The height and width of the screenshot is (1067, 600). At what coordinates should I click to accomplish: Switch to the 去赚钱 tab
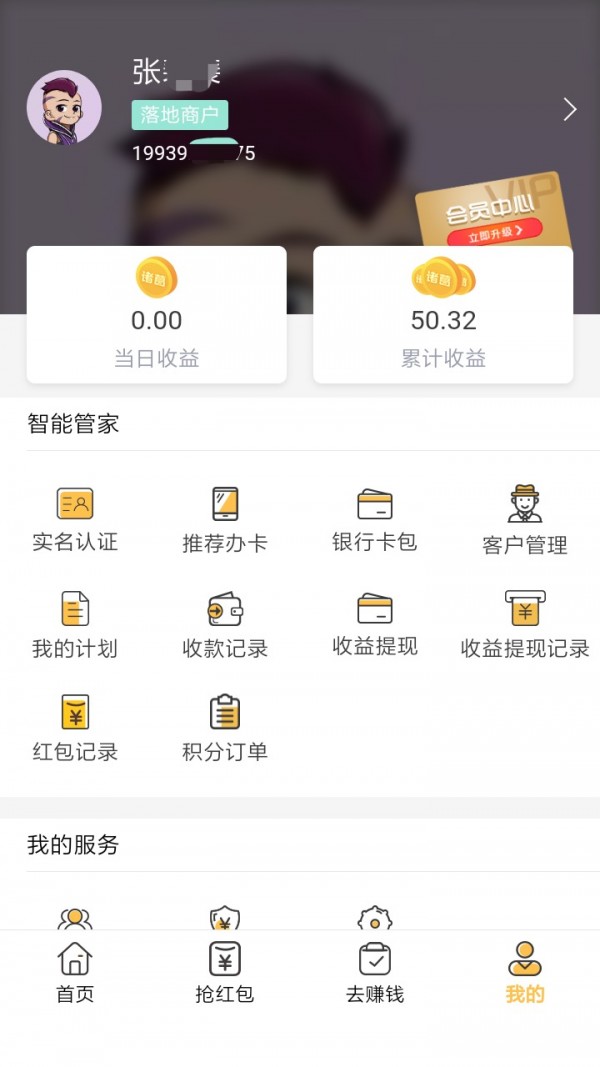coord(375,972)
